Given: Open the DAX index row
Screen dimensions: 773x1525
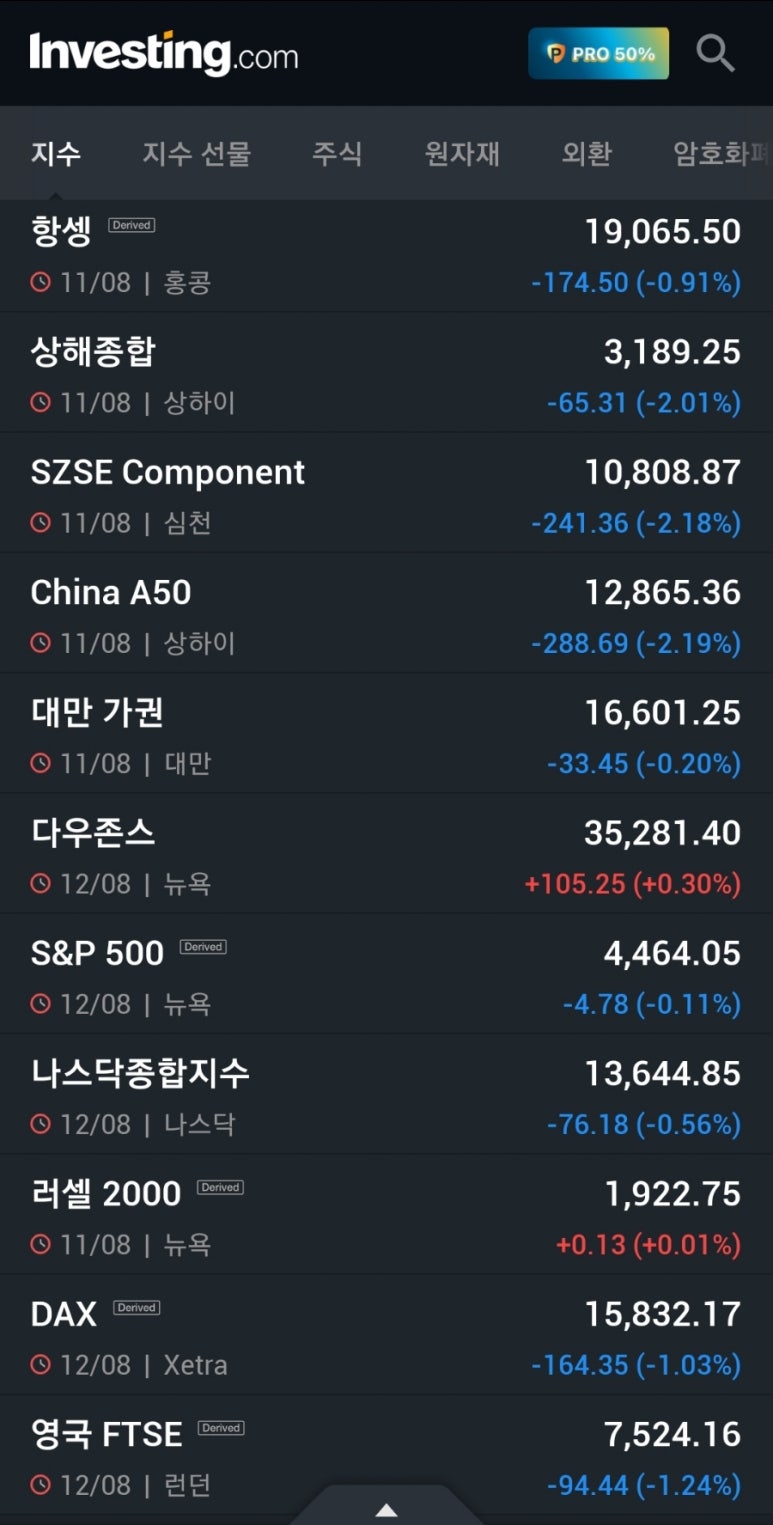Looking at the screenshot, I should (x=386, y=1335).
